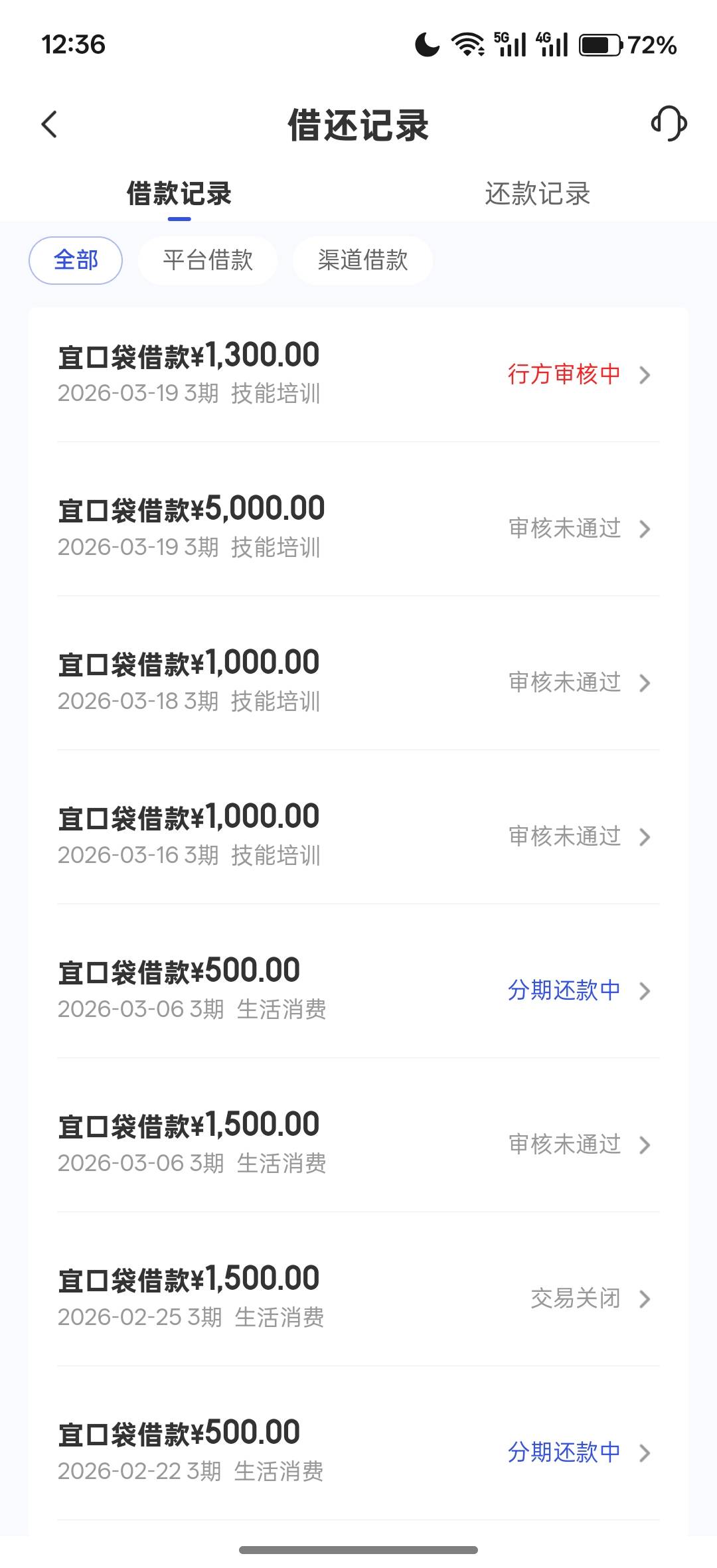
Task: View the ¥1,000.00 loan dated 2026-03-18
Action: (358, 682)
